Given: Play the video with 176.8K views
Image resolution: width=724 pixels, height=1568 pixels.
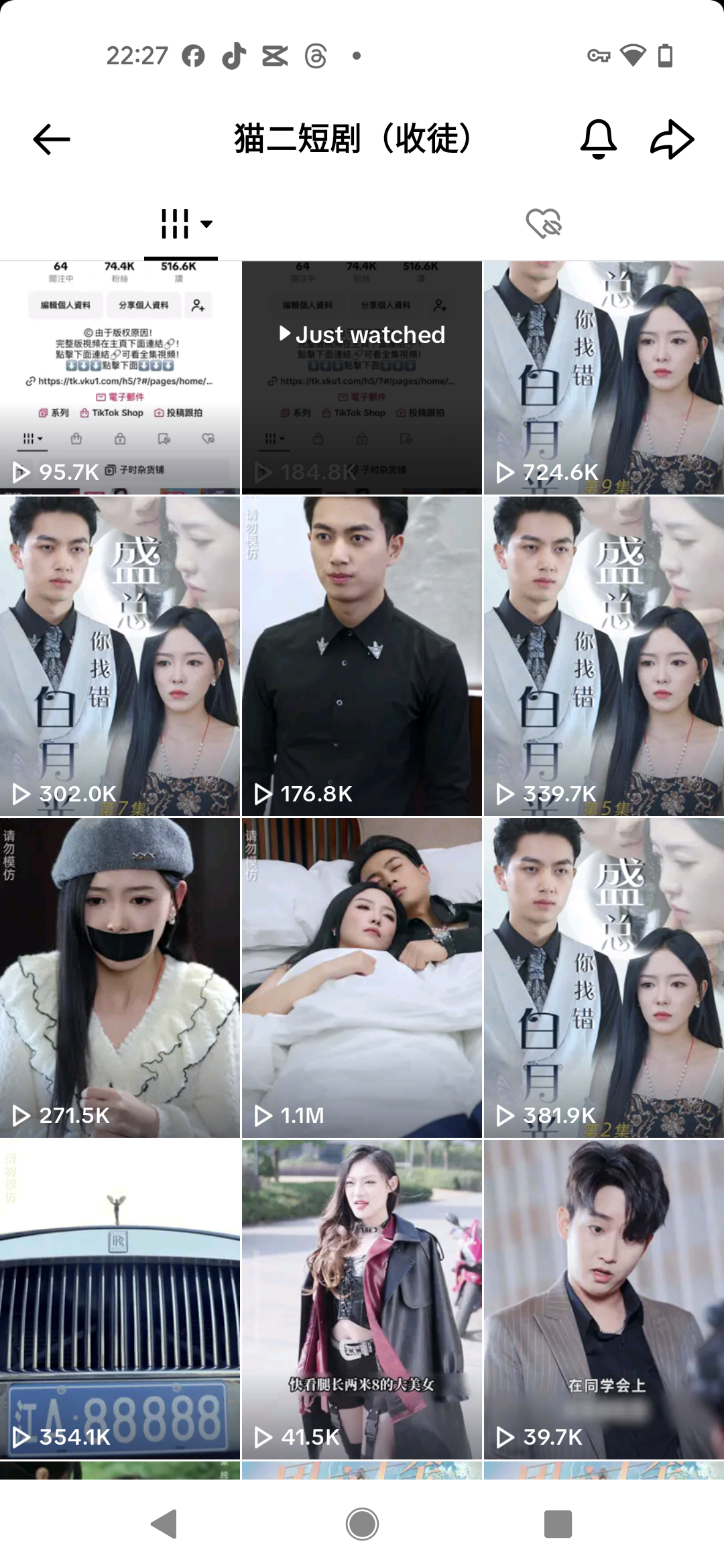Looking at the screenshot, I should point(362,657).
